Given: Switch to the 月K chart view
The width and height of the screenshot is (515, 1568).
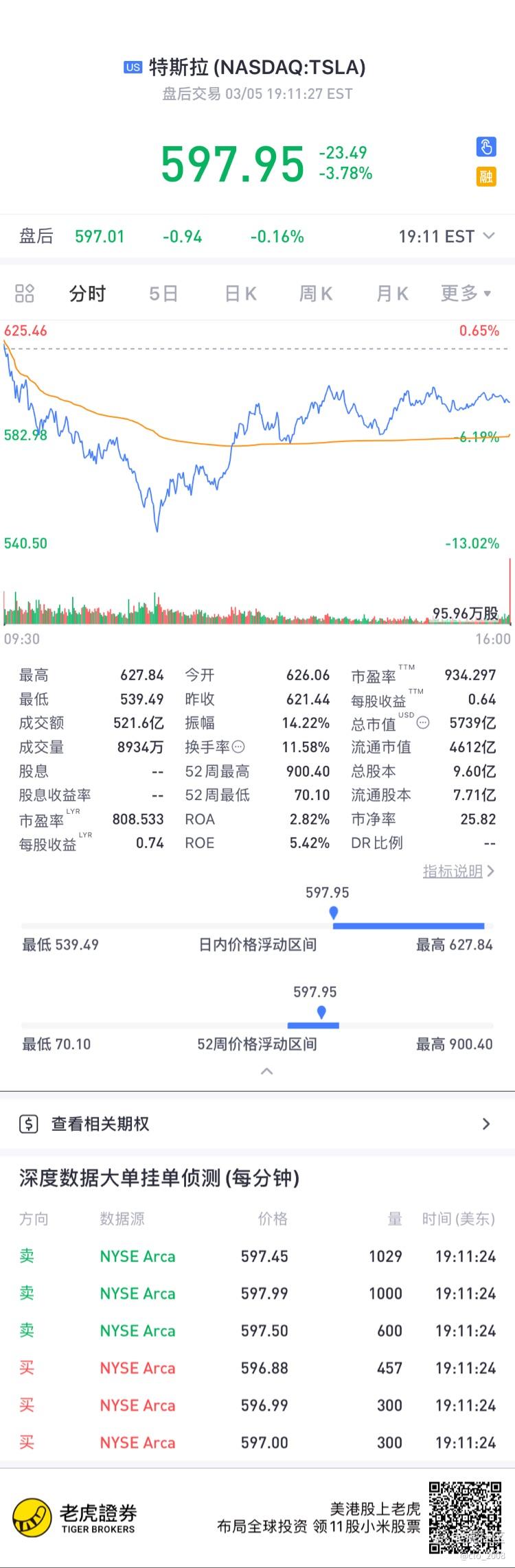Looking at the screenshot, I should [392, 294].
